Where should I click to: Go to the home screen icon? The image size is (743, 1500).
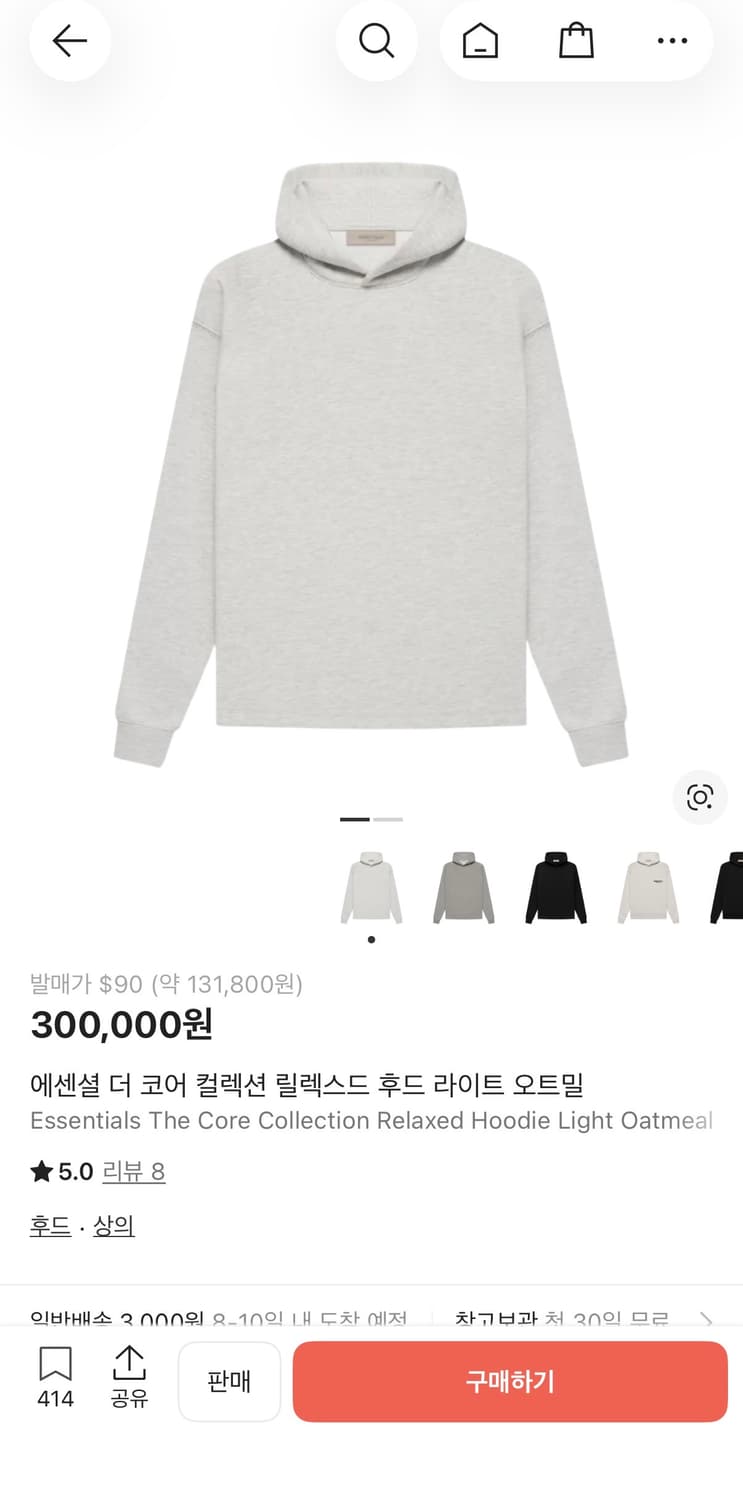click(477, 41)
